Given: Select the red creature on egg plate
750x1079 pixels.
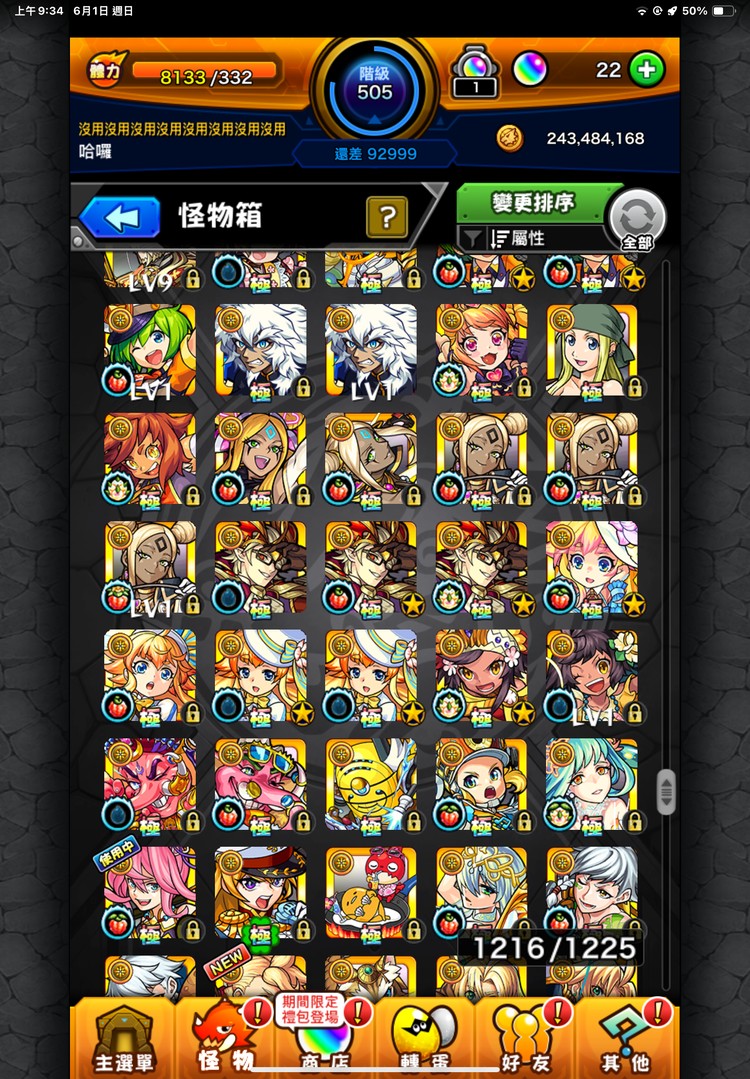Looking at the screenshot, I should pyautogui.click(x=371, y=892).
